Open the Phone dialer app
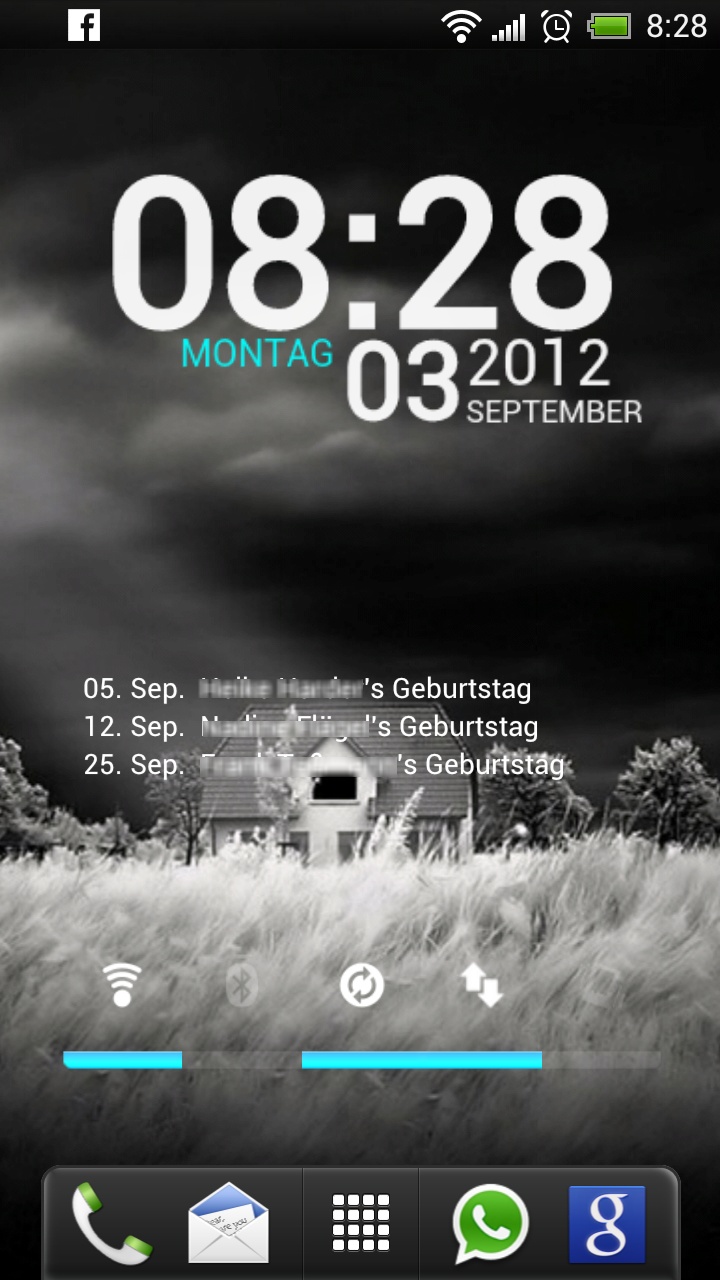The image size is (720, 1280). [111, 1223]
